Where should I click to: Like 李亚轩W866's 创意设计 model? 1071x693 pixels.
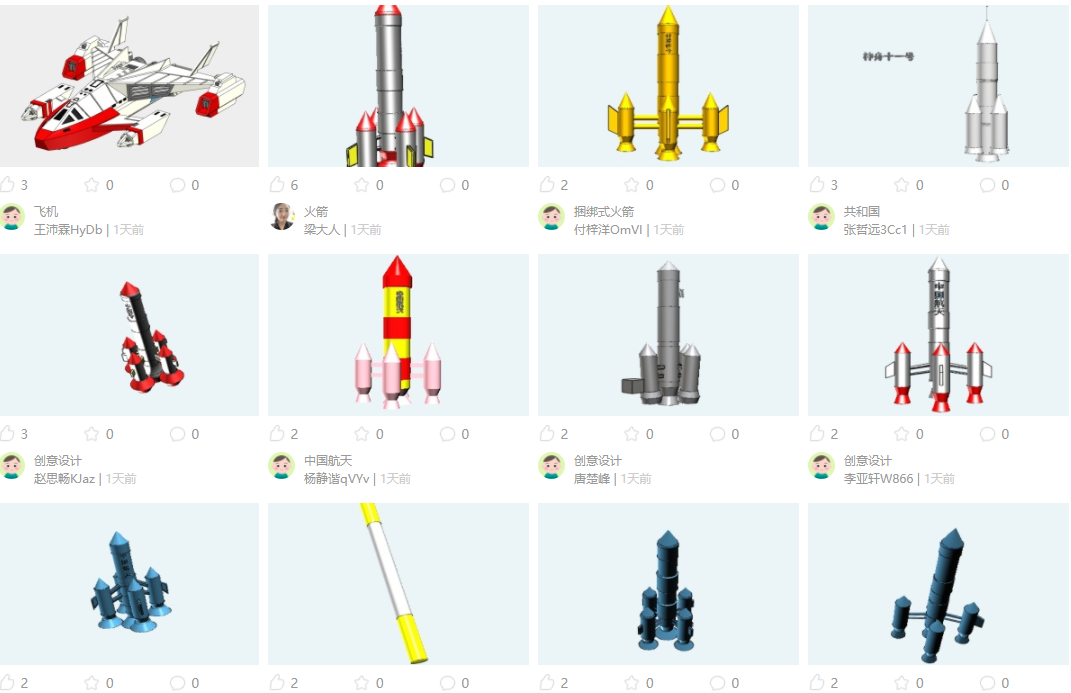pyautogui.click(x=818, y=434)
